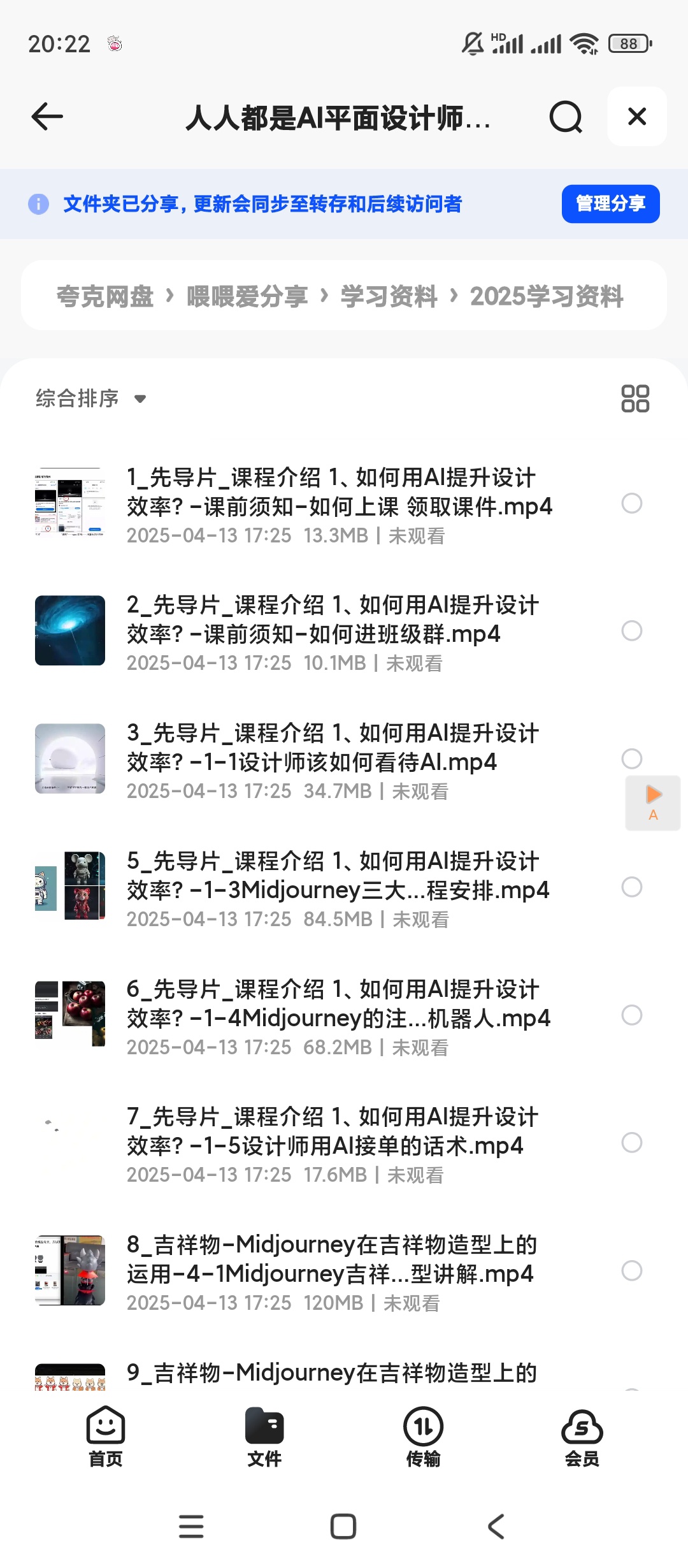
Task: Tap the back arrow to leave folder
Action: (46, 117)
